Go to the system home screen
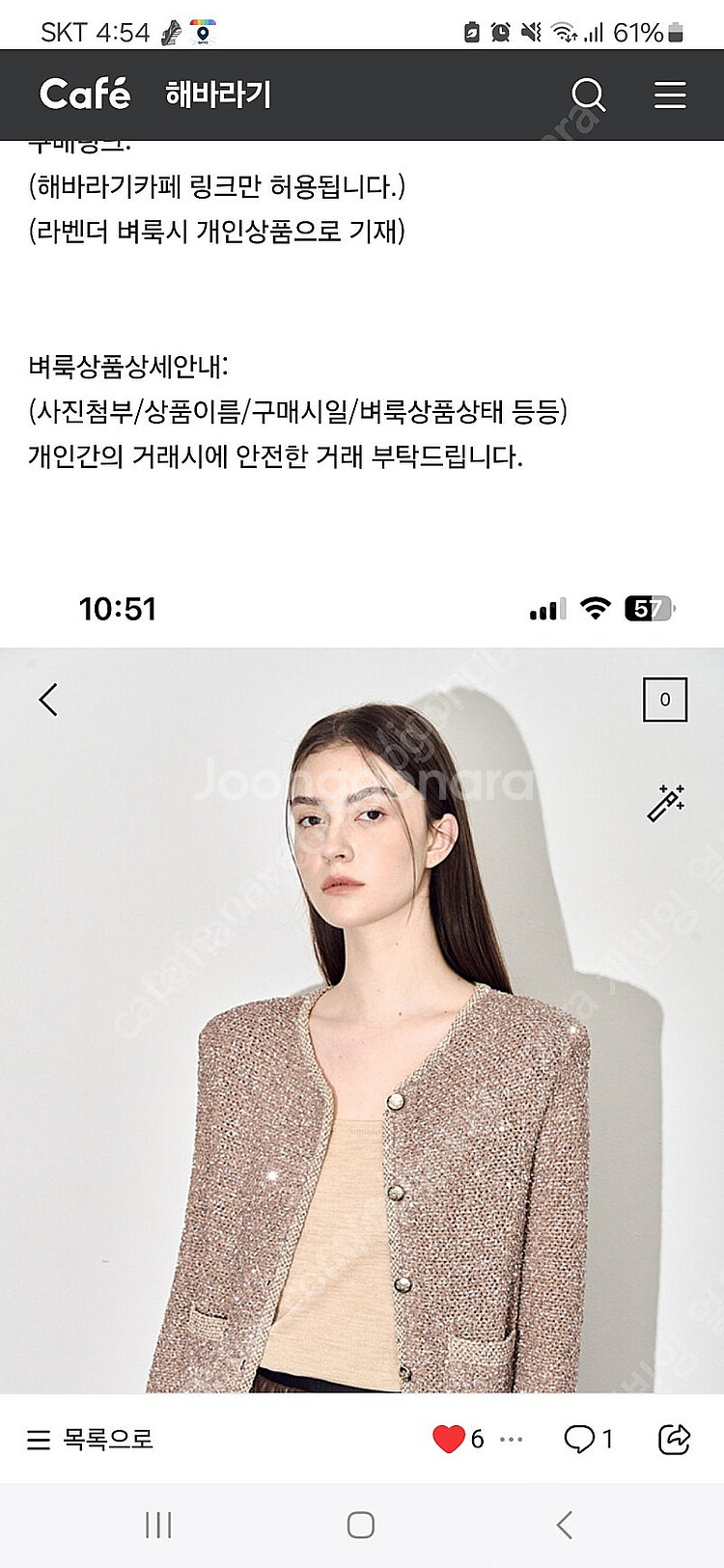The height and width of the screenshot is (1568, 724). pos(361,1525)
